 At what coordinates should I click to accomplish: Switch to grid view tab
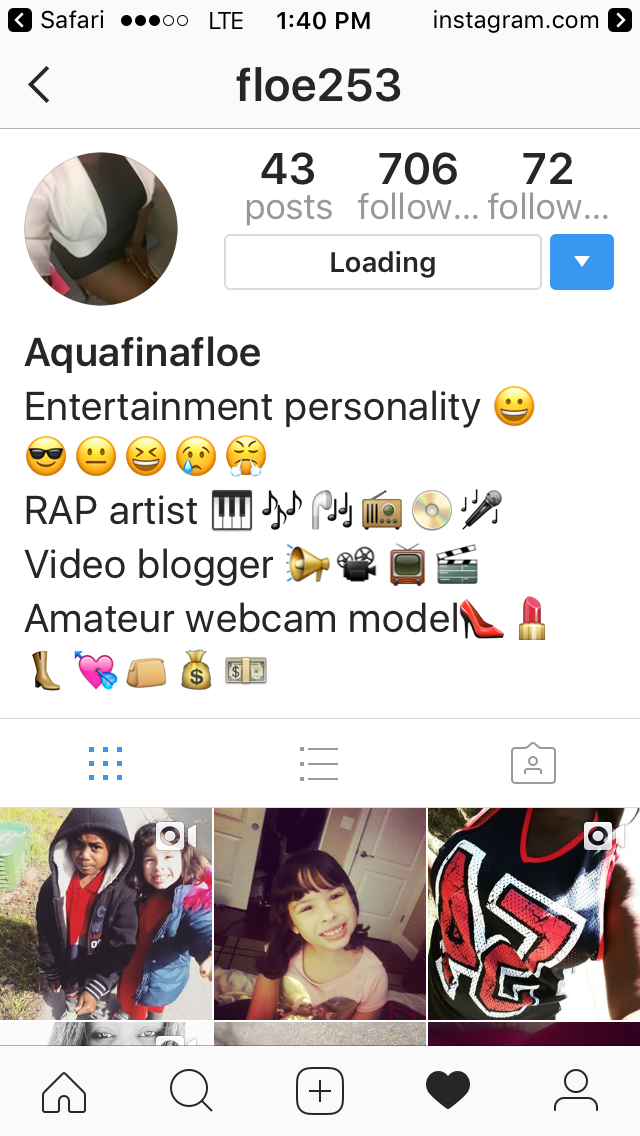point(105,764)
